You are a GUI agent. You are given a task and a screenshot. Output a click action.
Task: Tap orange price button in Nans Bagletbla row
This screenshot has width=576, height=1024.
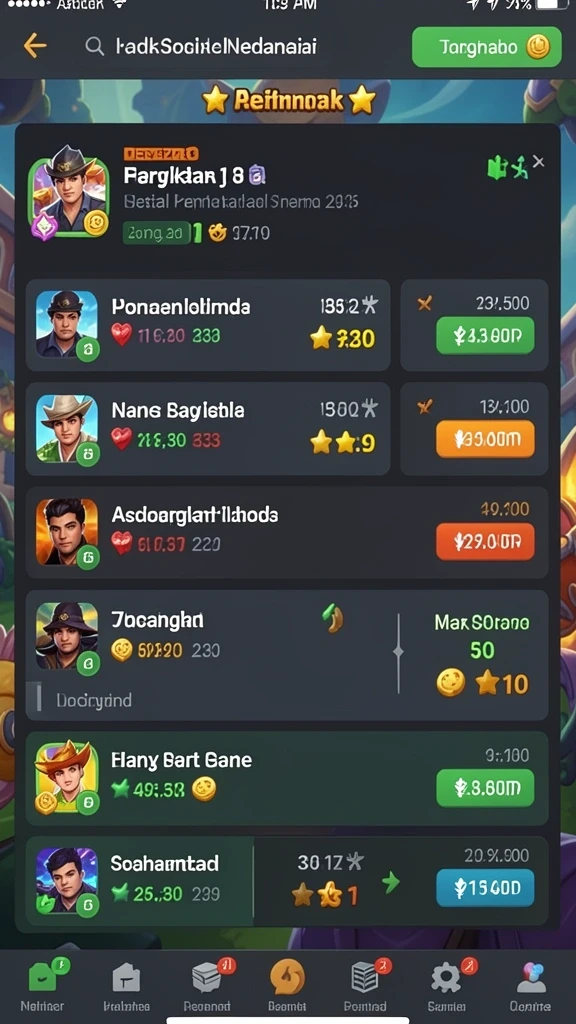tap(485, 439)
